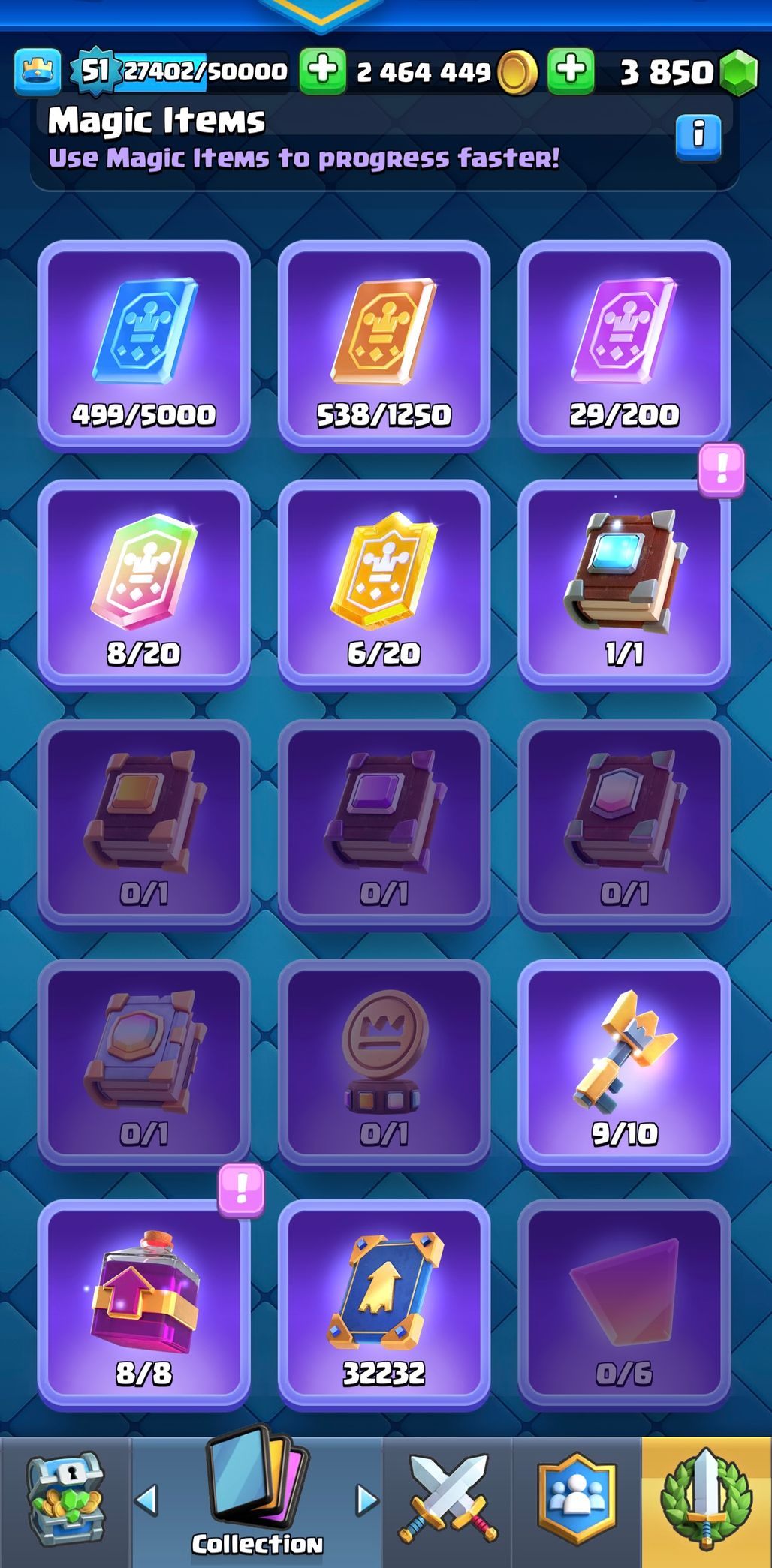
Task: Open the Book of Cards tile 1/1
Action: coord(624,585)
